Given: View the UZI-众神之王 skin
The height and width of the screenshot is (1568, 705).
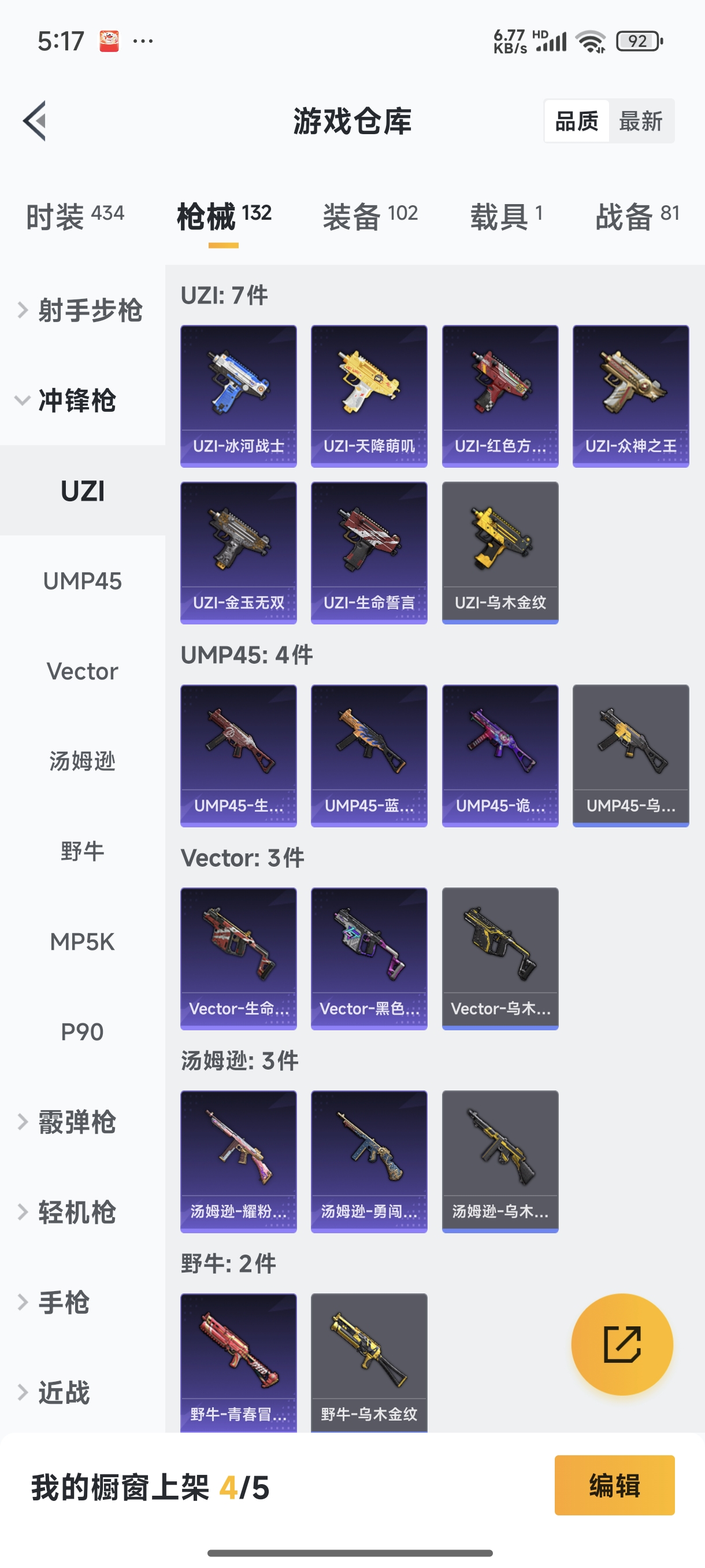Looking at the screenshot, I should (629, 395).
